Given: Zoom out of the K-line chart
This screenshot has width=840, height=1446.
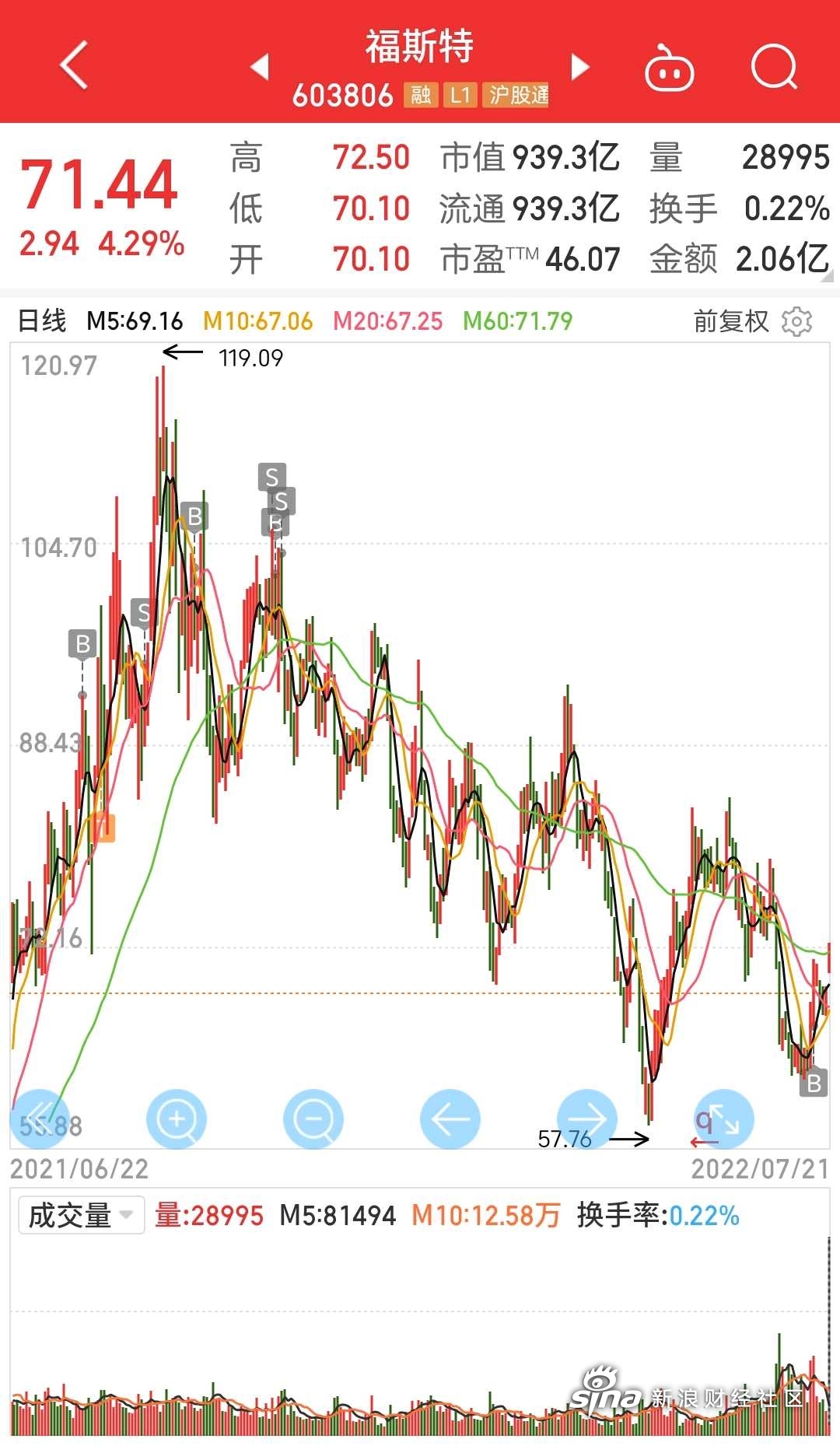Looking at the screenshot, I should click(313, 1119).
